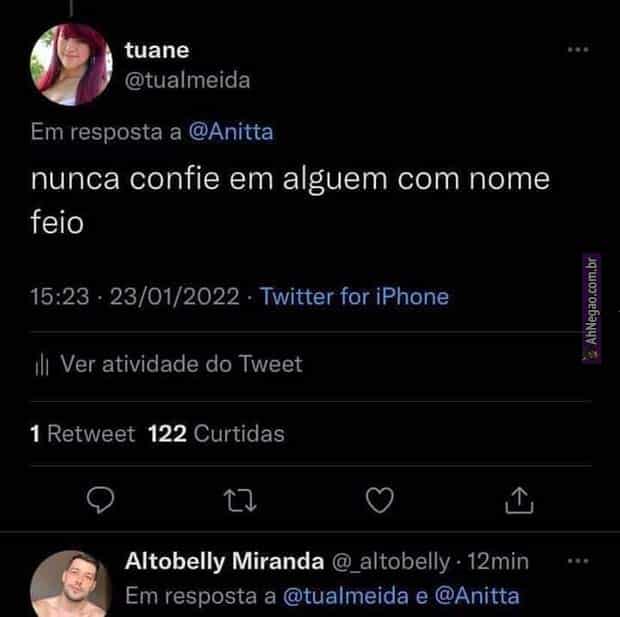This screenshot has width=620, height=617.
Task: View the 1 Retweet list
Action: [x=83, y=434]
